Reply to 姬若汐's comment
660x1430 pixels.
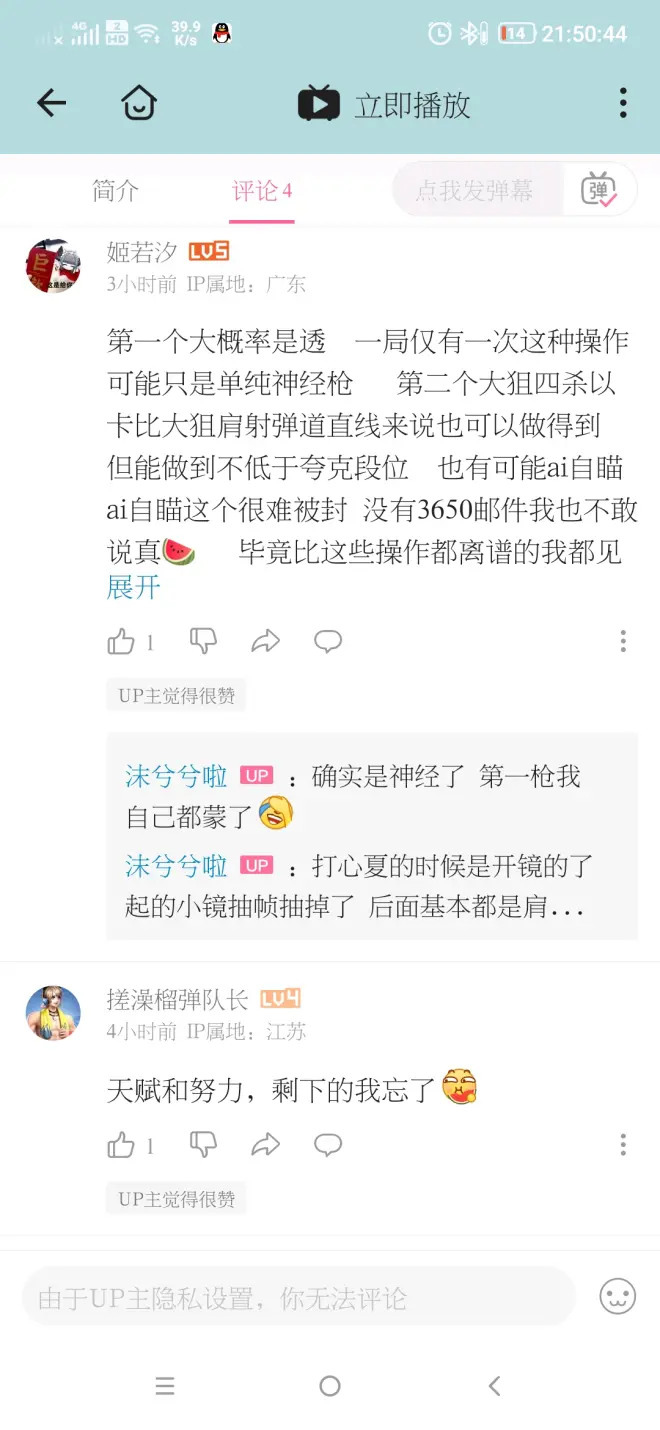coord(328,642)
